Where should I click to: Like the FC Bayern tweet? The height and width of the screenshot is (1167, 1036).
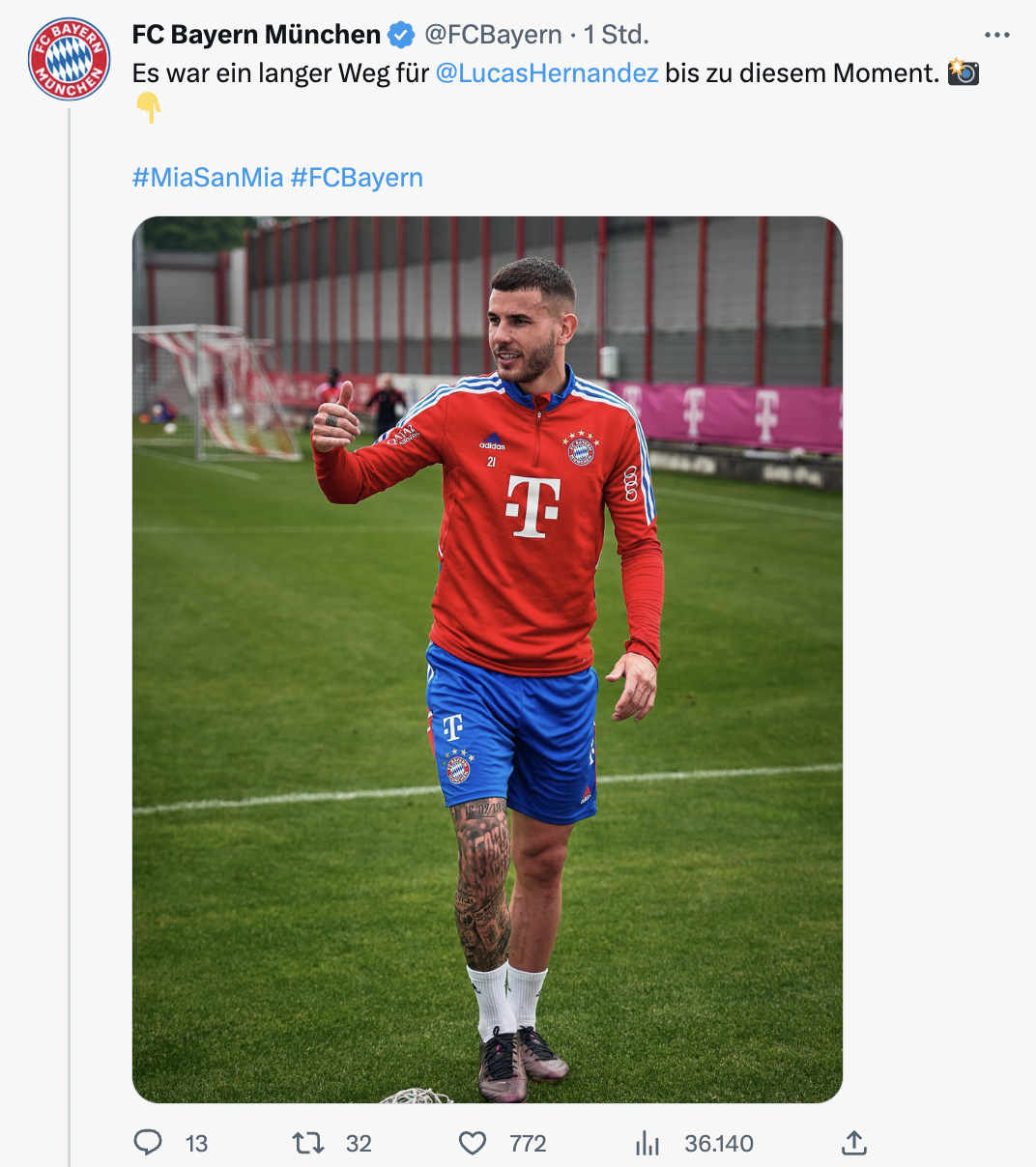pyautogui.click(x=473, y=1144)
